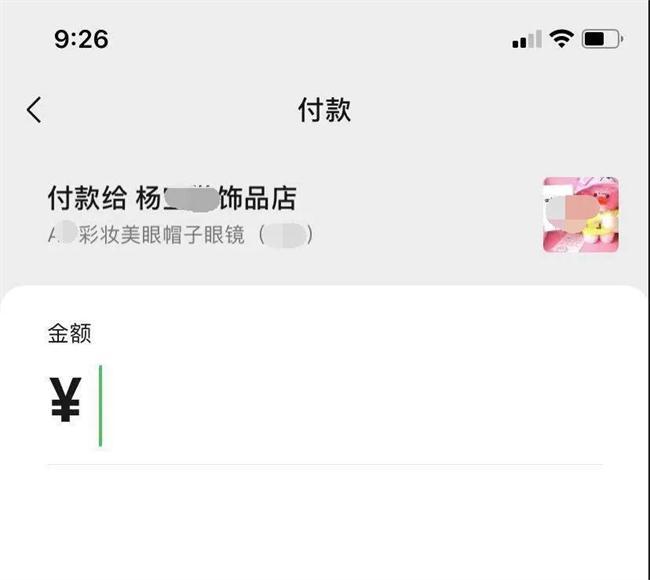The height and width of the screenshot is (580, 650).
Task: Go back from the 付款 screen
Action: (34, 110)
